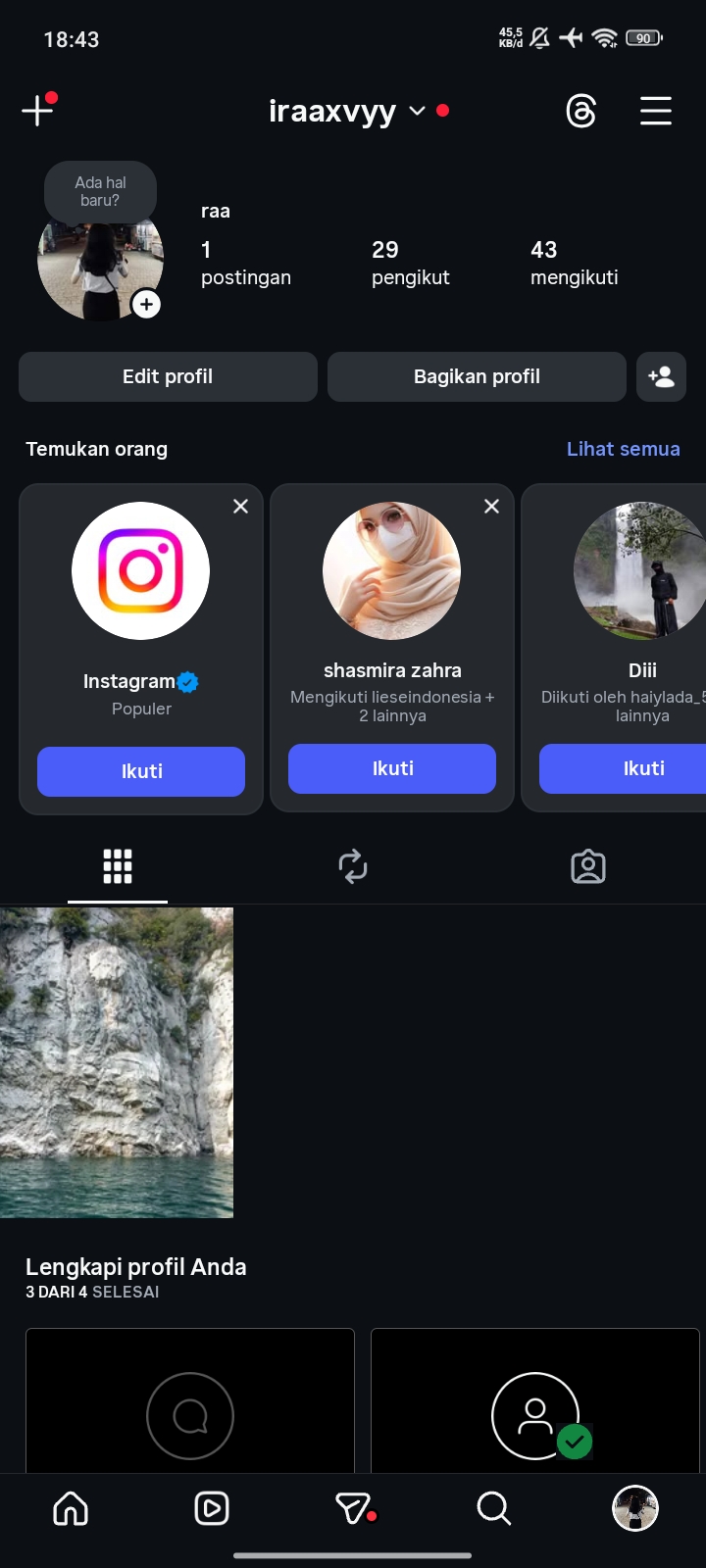Tap the Edit profil button
The width and height of the screenshot is (706, 1568).
click(168, 376)
